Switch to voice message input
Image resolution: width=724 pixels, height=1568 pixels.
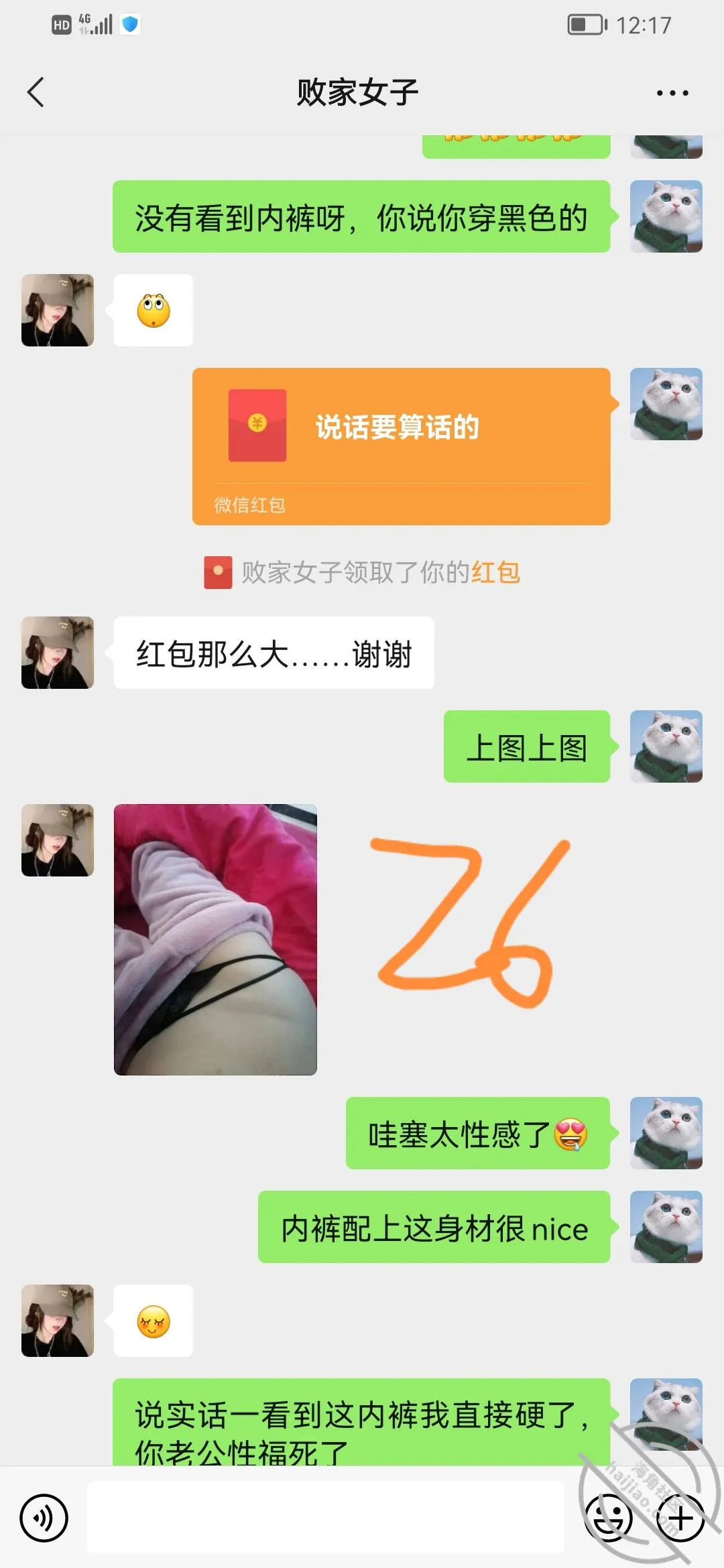pyautogui.click(x=44, y=1518)
